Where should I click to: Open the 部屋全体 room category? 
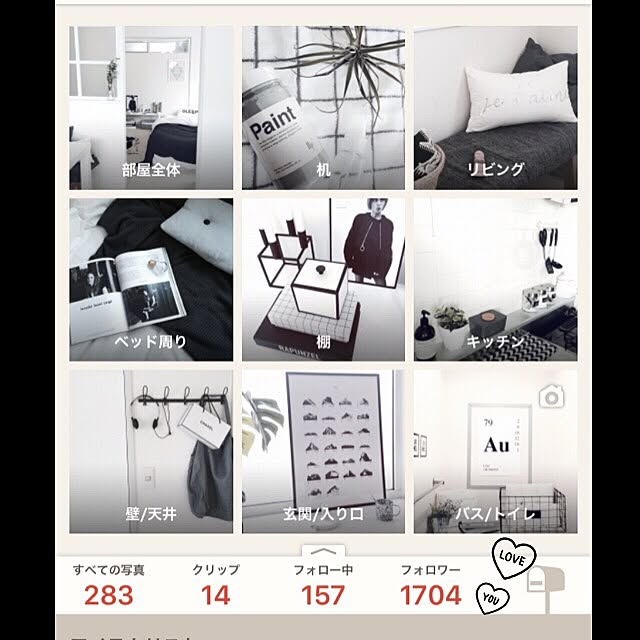pos(151,108)
